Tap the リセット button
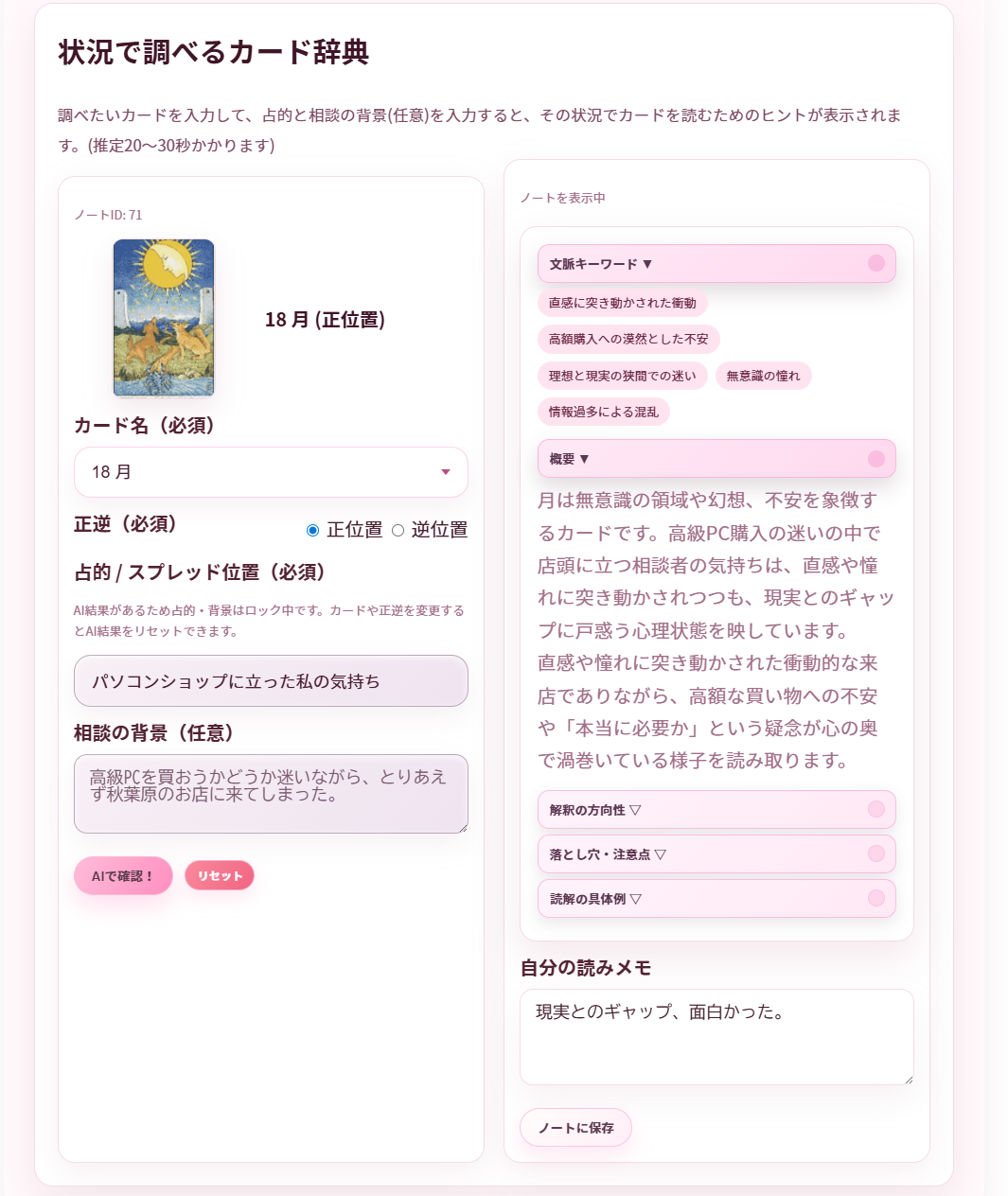This screenshot has width=1008, height=1196. click(x=220, y=876)
